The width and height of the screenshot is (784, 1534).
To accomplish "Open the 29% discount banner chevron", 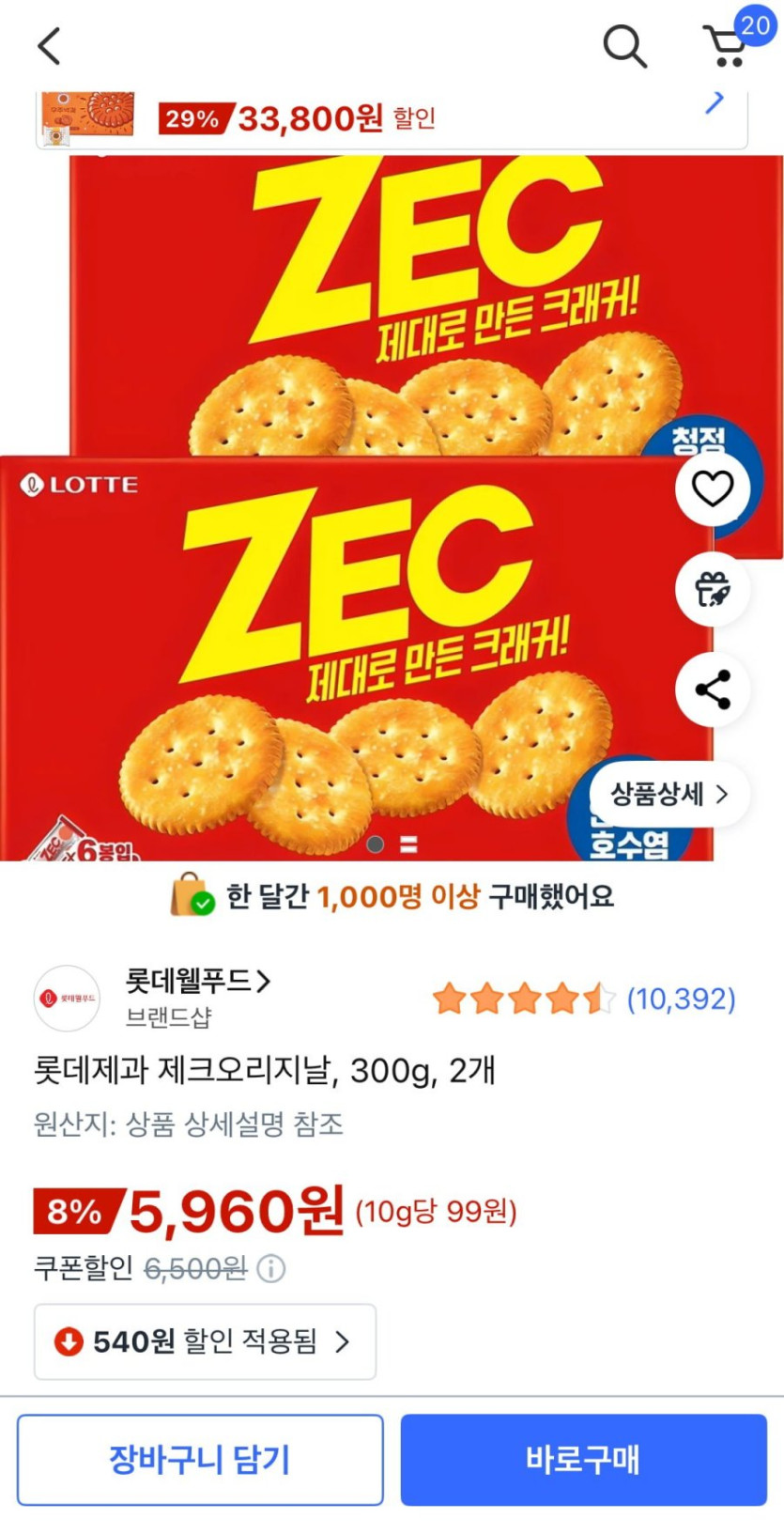I will click(x=715, y=100).
